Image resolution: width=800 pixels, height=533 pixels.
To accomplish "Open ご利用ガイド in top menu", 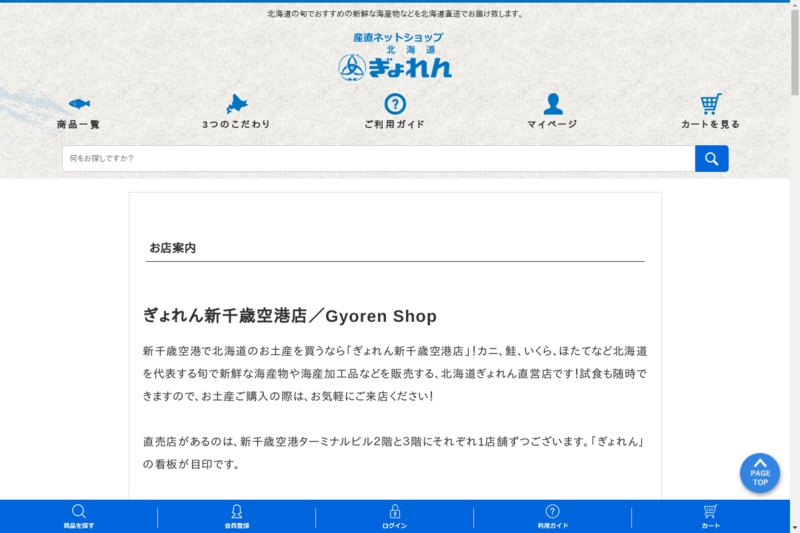I will click(395, 112).
